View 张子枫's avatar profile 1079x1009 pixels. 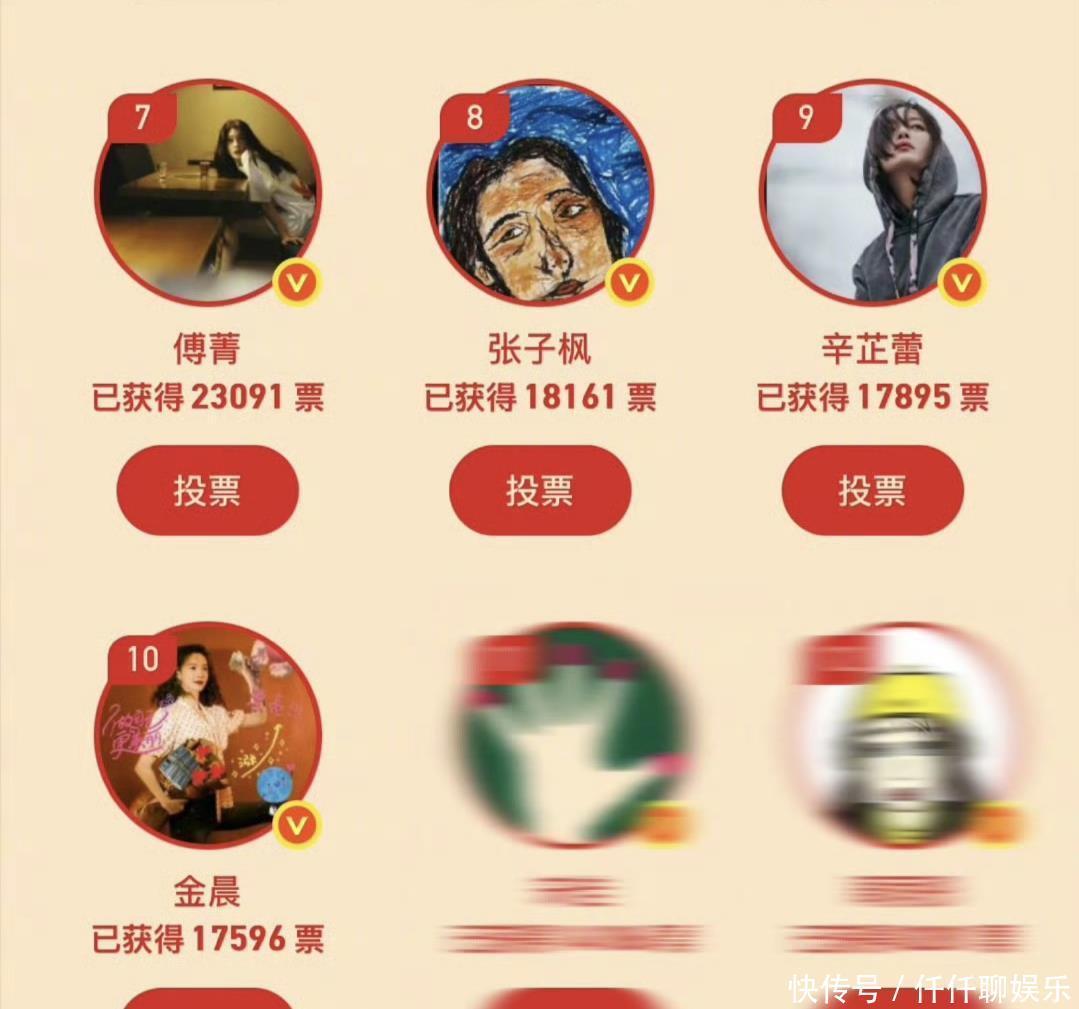click(x=540, y=192)
